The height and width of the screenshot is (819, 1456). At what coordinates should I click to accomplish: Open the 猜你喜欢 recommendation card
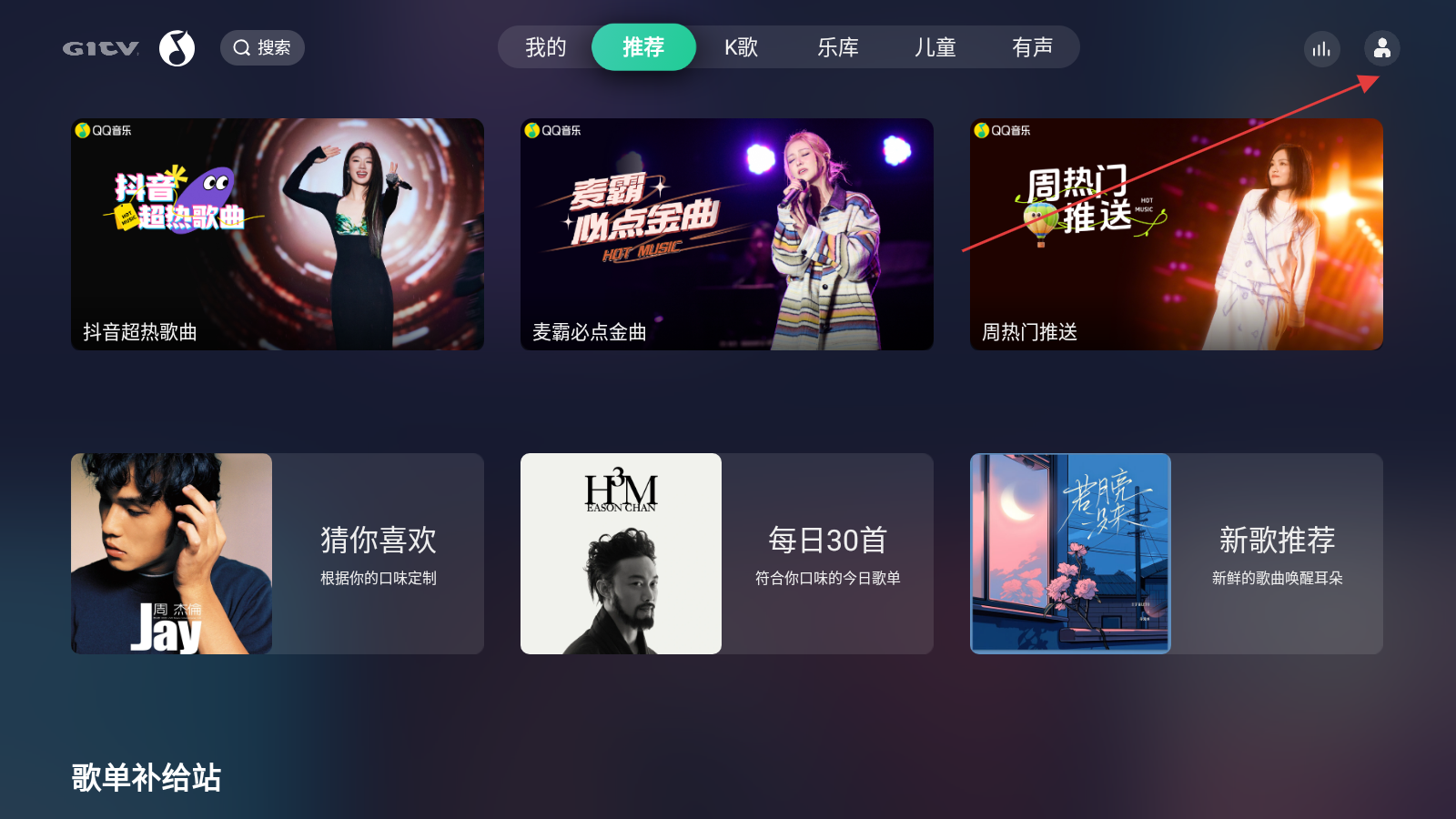tap(278, 553)
